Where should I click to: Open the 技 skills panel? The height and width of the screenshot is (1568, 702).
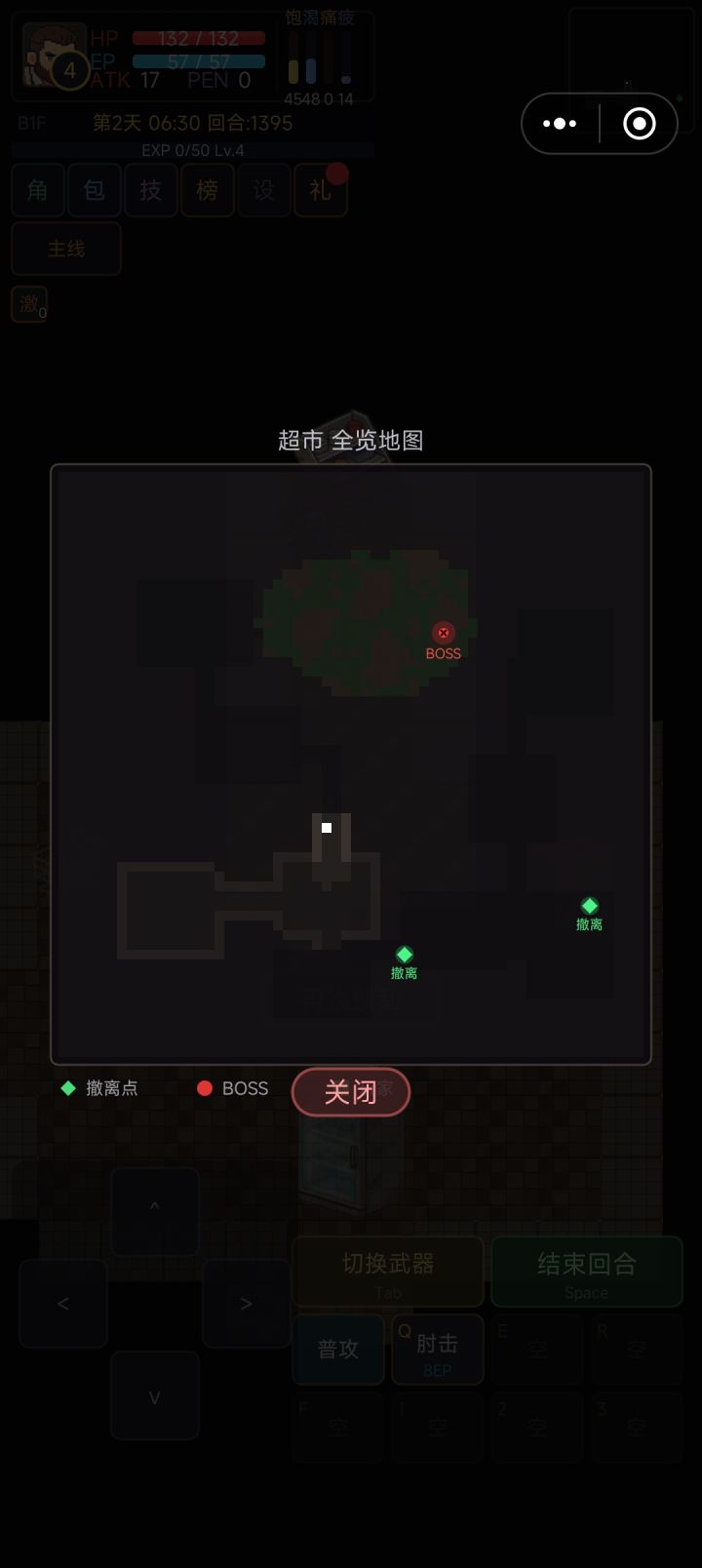(x=151, y=190)
